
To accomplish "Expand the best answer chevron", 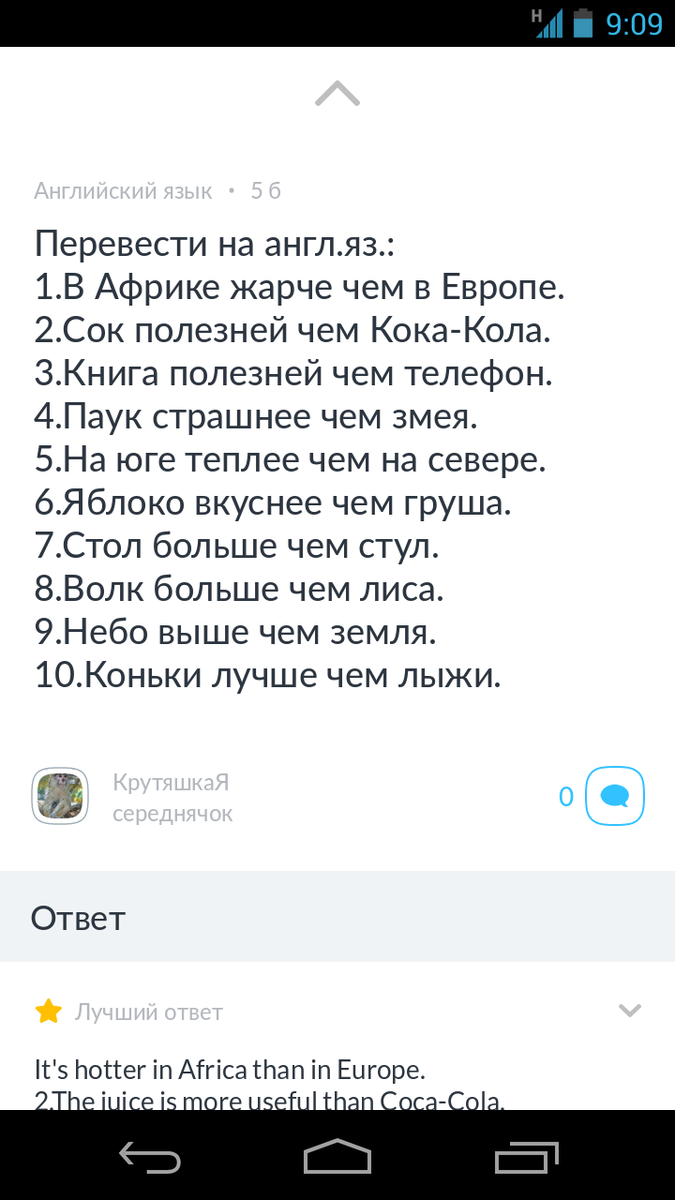I will [629, 1011].
